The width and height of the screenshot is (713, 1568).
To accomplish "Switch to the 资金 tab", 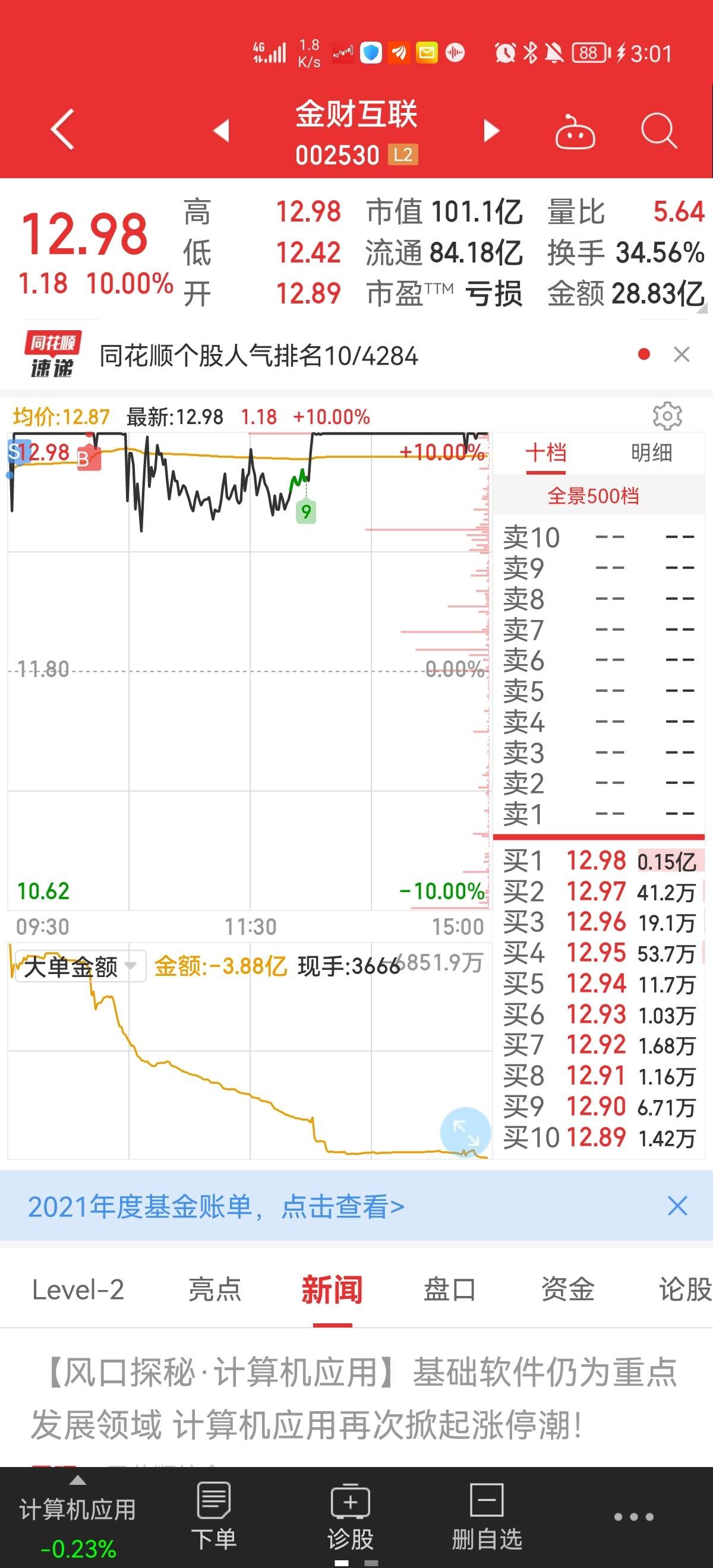I will 567,1290.
